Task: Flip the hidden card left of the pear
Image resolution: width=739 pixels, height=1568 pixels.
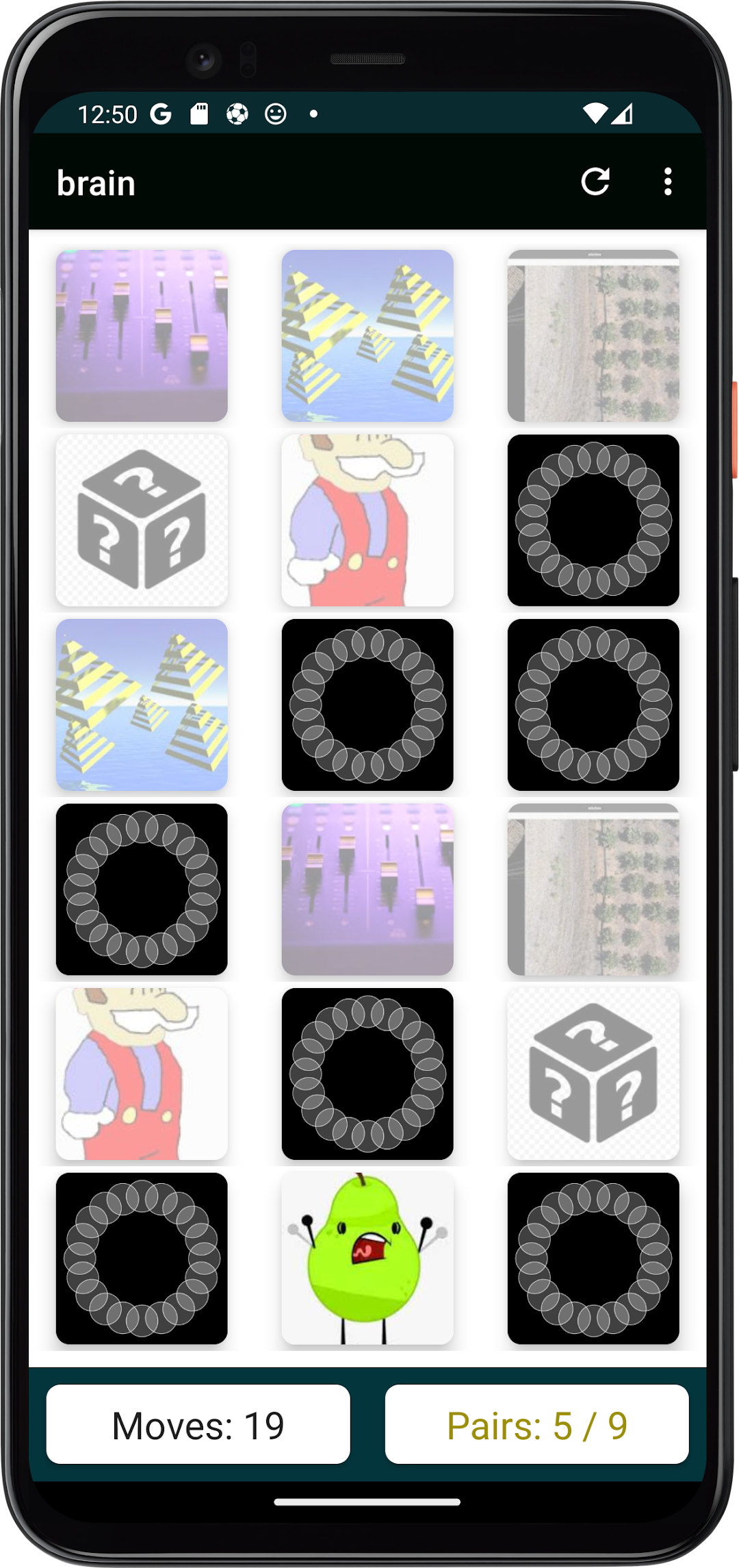Action: click(x=142, y=1259)
